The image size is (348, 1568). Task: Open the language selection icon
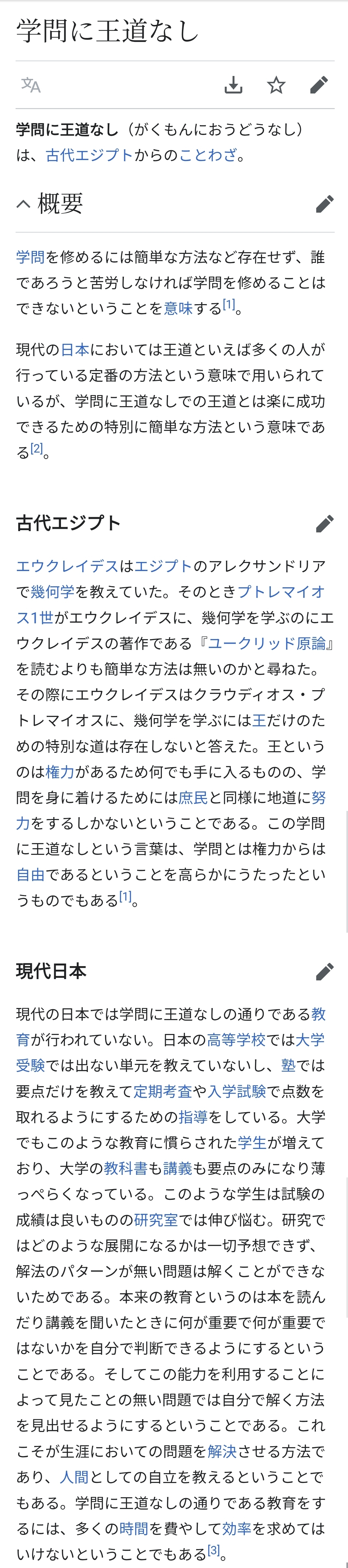tap(30, 85)
